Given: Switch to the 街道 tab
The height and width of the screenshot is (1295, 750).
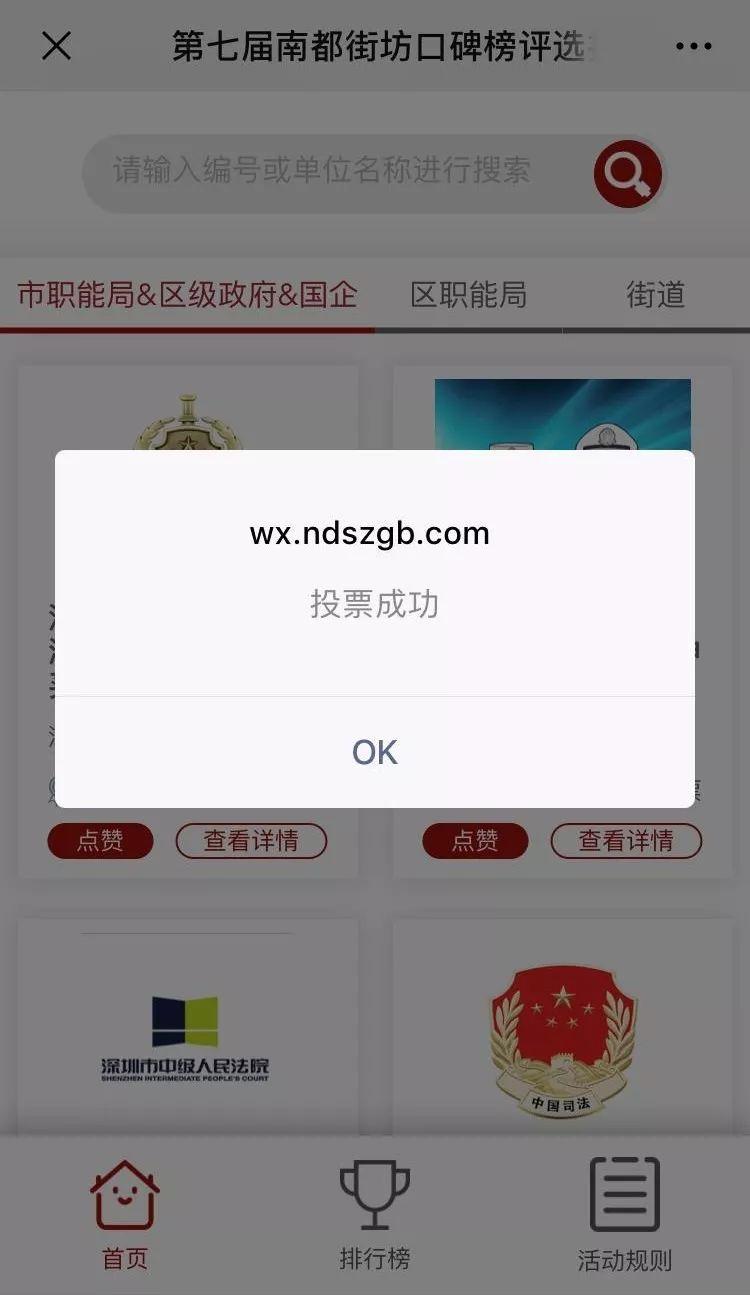Looking at the screenshot, I should [x=655, y=295].
